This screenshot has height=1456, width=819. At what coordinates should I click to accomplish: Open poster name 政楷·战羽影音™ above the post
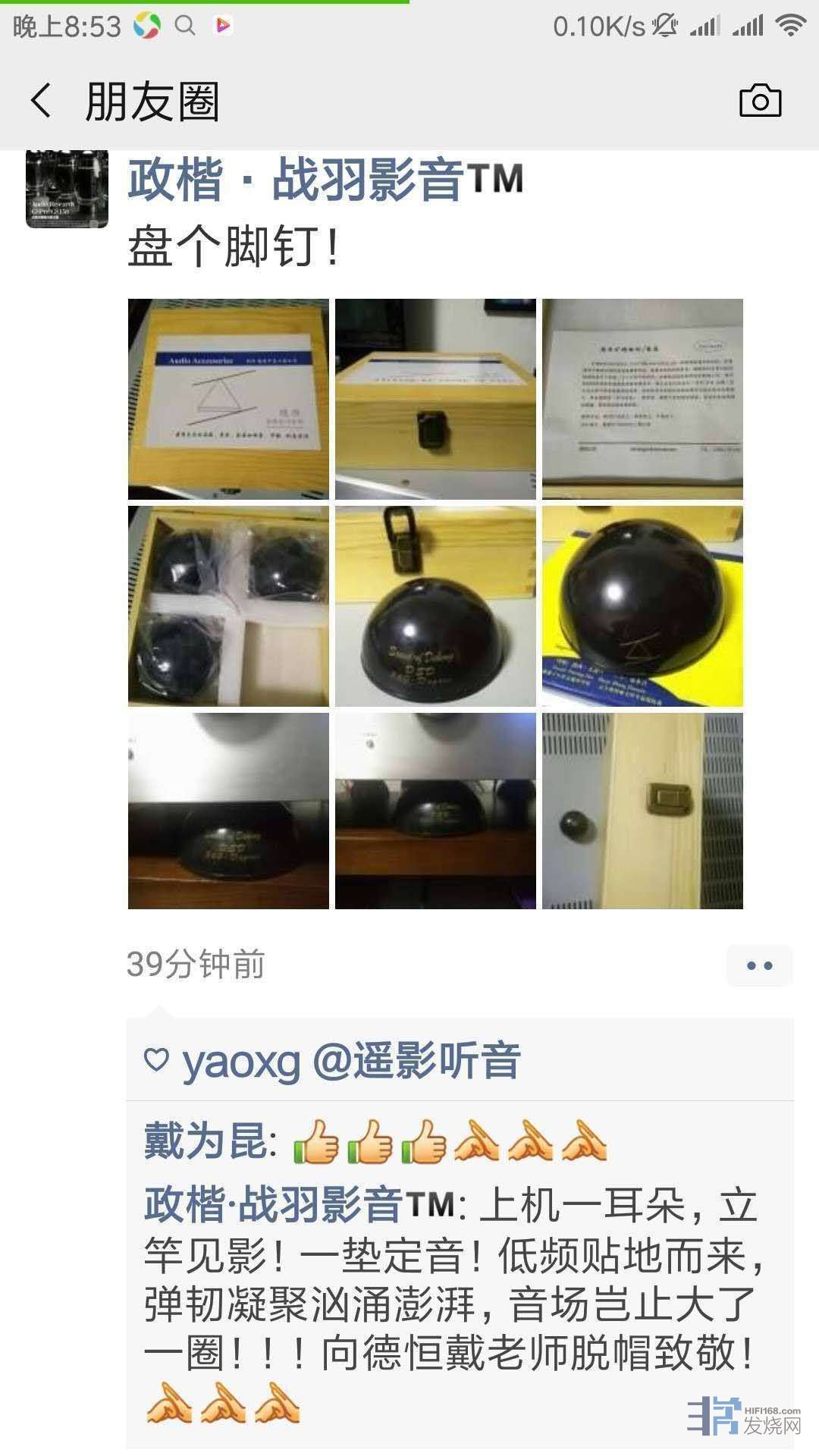[x=326, y=180]
